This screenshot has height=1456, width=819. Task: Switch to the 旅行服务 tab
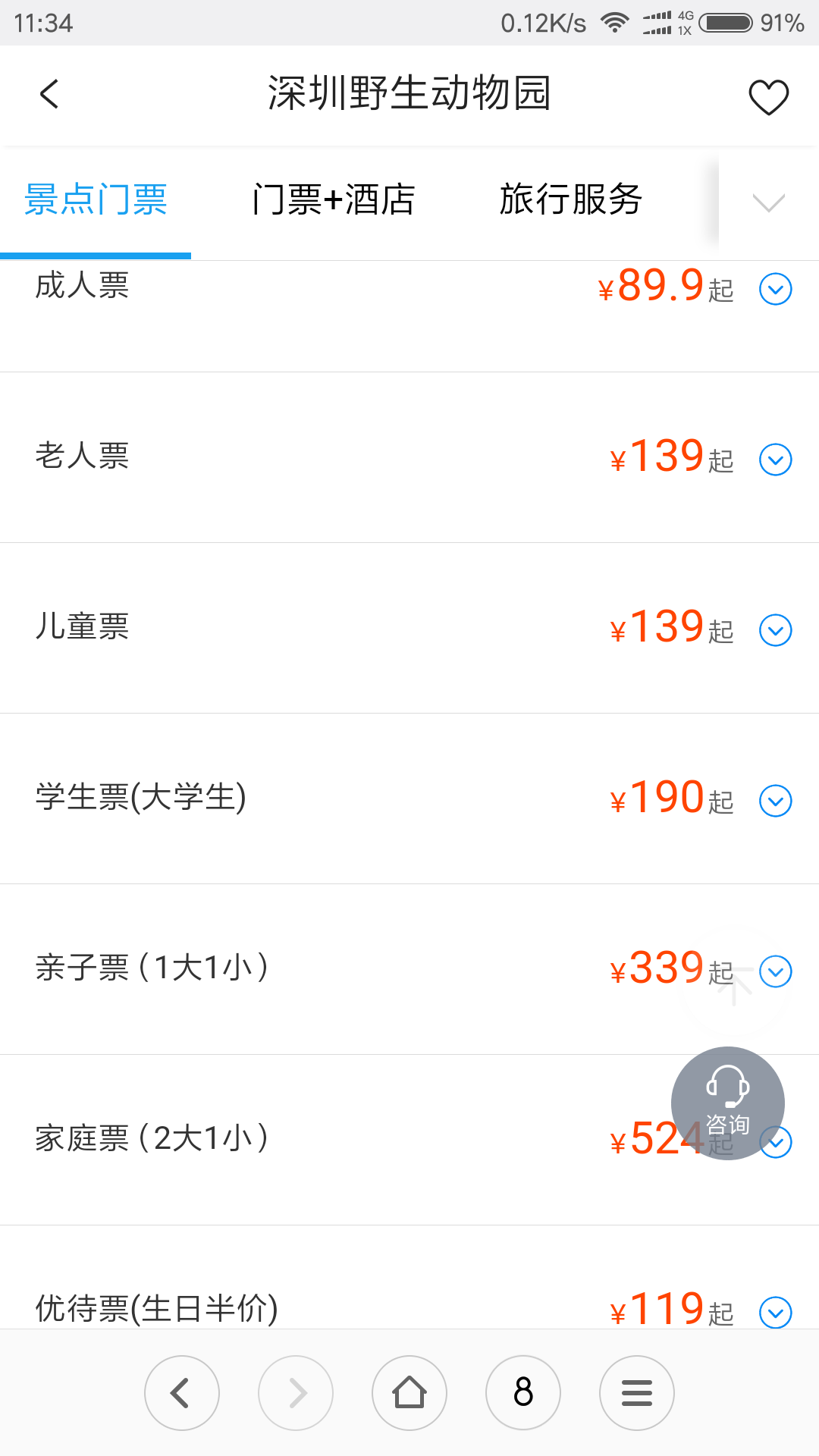coord(571,200)
